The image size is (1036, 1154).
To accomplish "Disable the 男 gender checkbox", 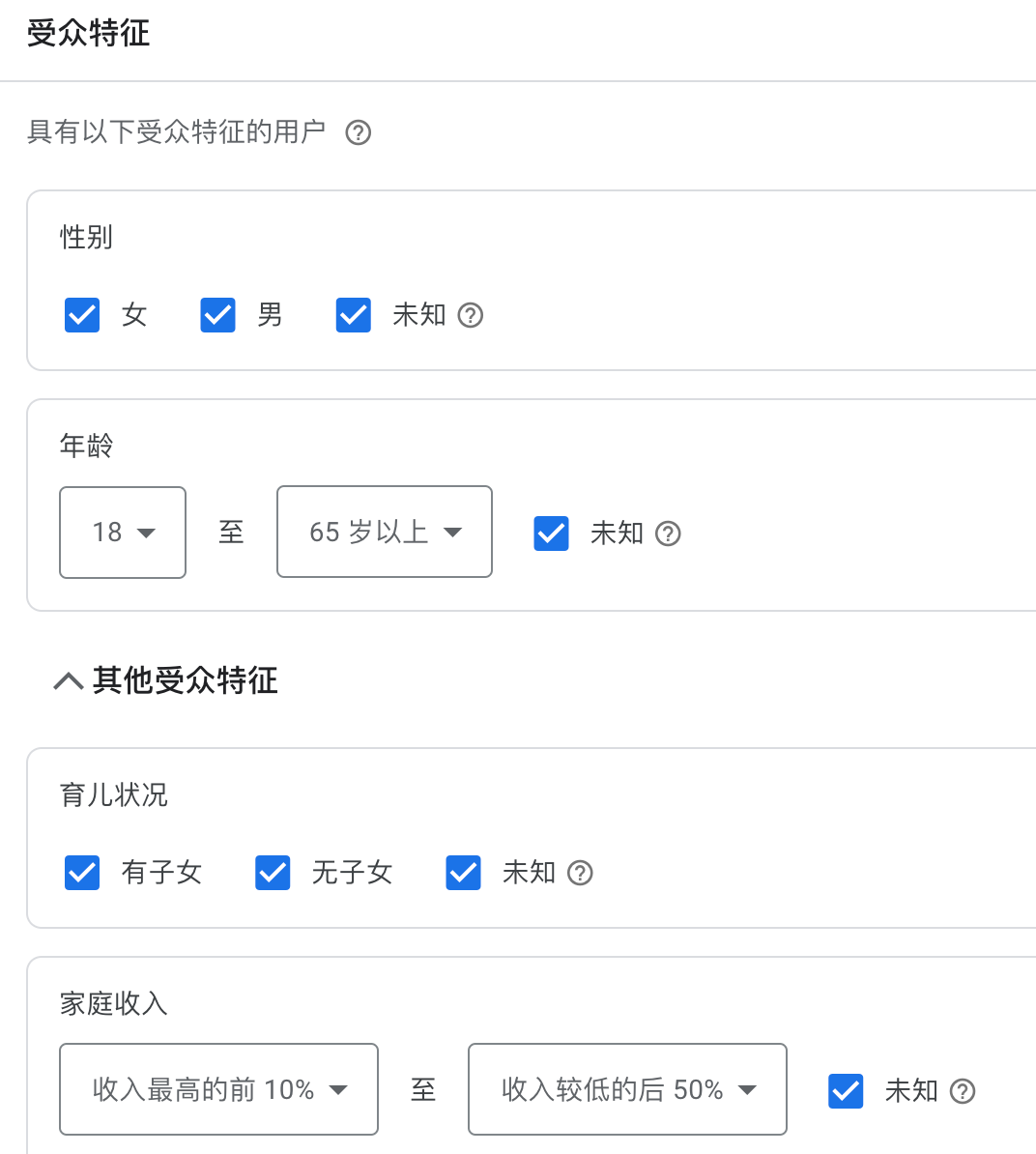I will pyautogui.click(x=217, y=315).
